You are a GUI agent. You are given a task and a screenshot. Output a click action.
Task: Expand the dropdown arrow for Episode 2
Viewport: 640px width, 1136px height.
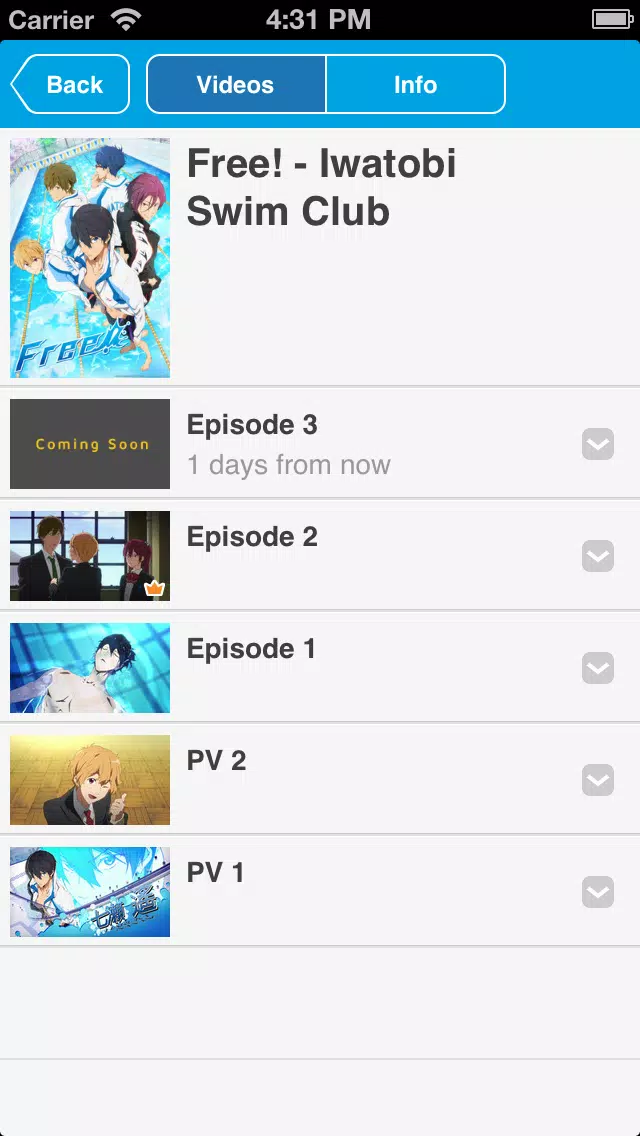tap(598, 556)
